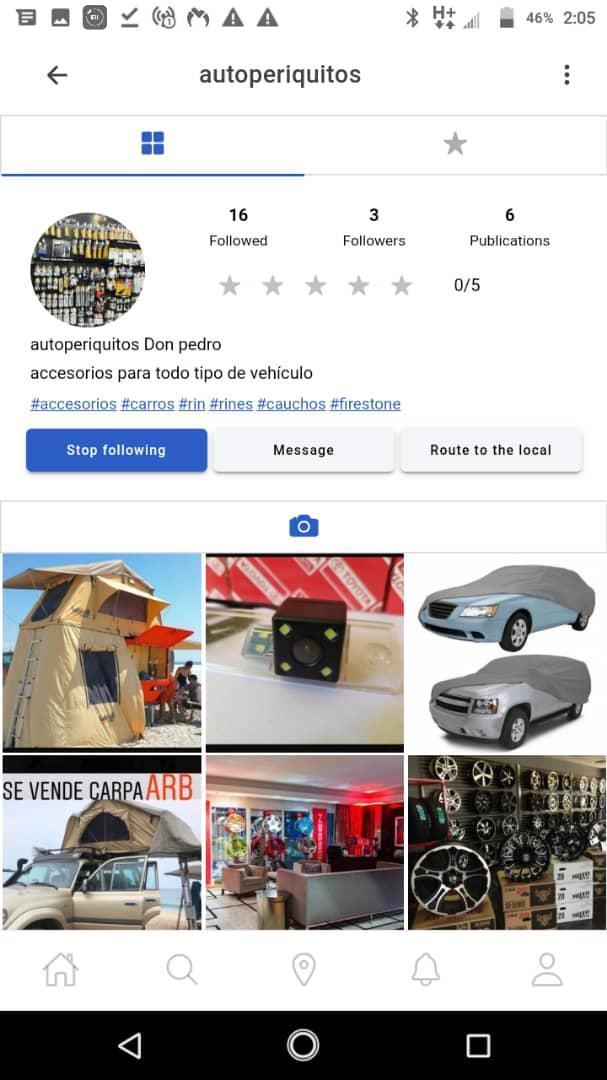Go back using the top arrow
The image size is (607, 1080).
[x=57, y=75]
